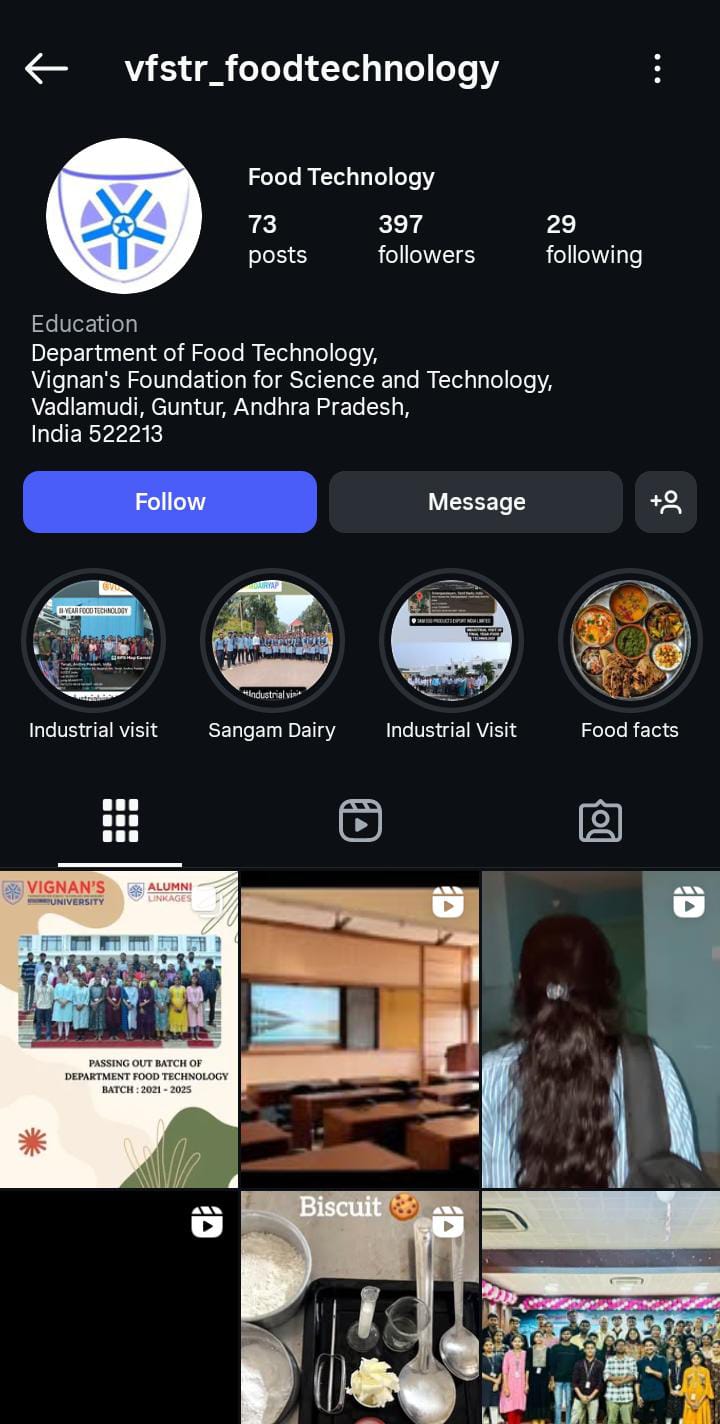
Task: Open the three-dot overflow menu
Action: pos(657,69)
